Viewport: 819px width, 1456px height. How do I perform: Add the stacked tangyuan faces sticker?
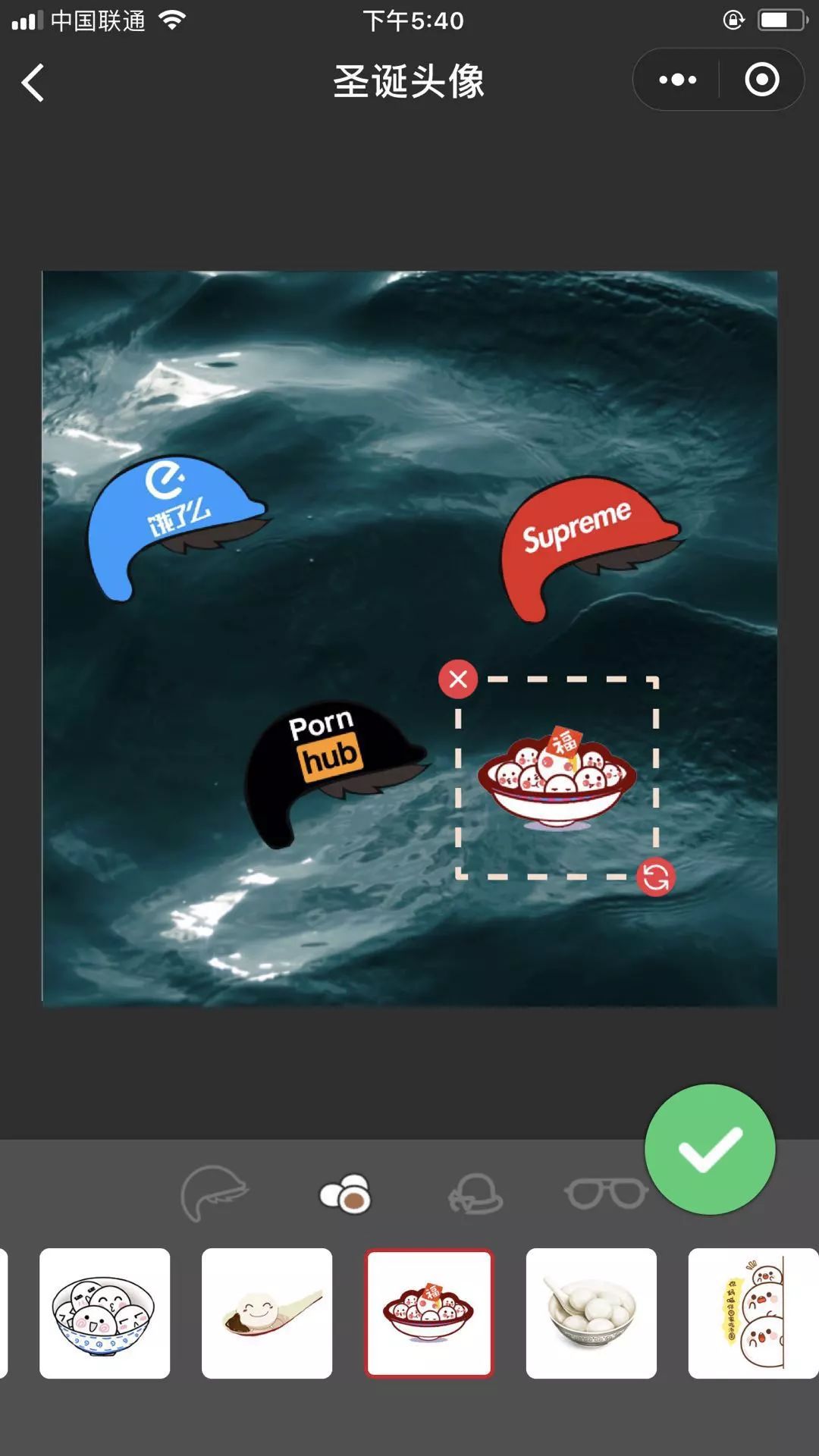coord(754,1313)
